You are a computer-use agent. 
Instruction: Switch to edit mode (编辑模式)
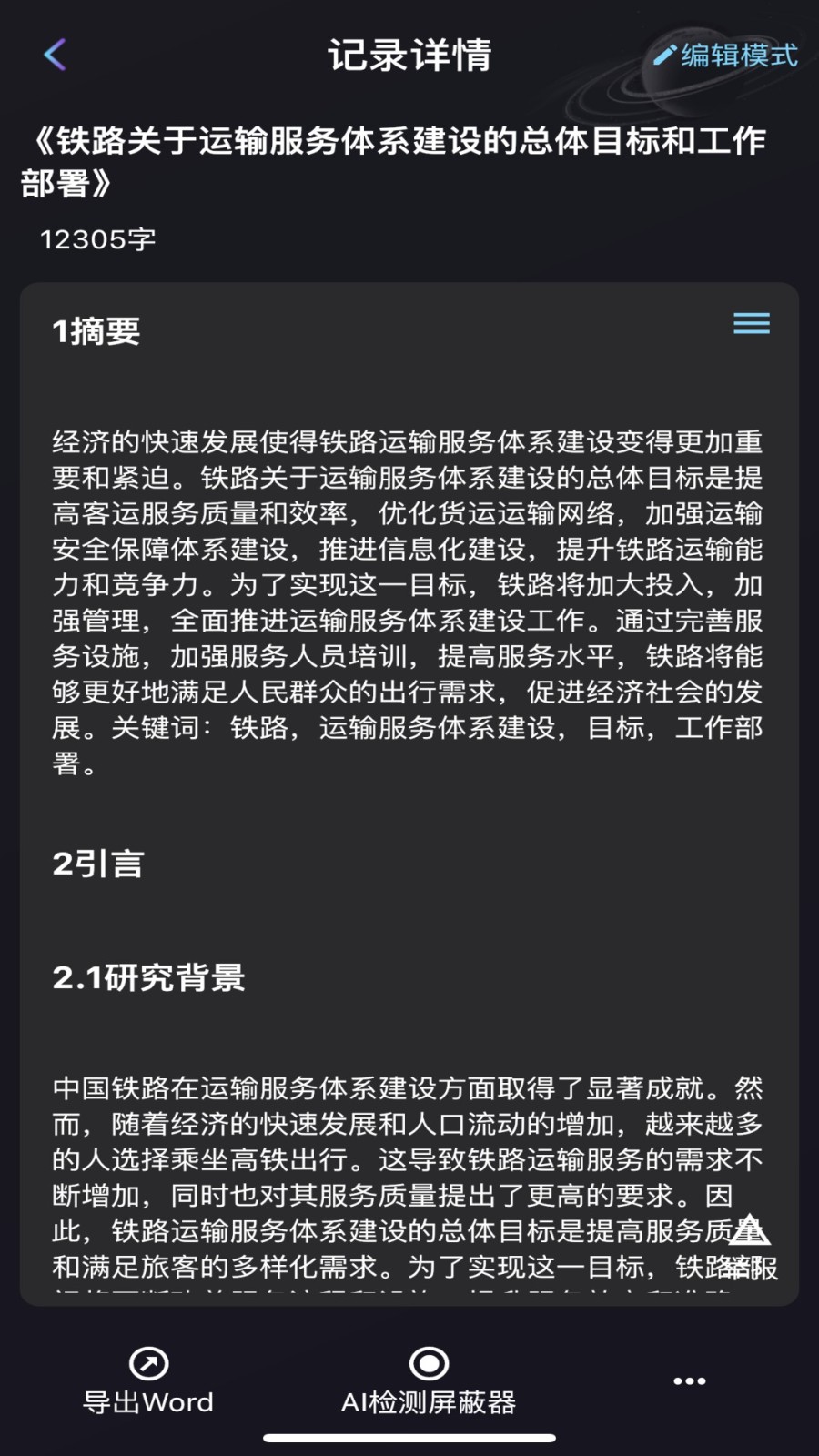coord(726,56)
